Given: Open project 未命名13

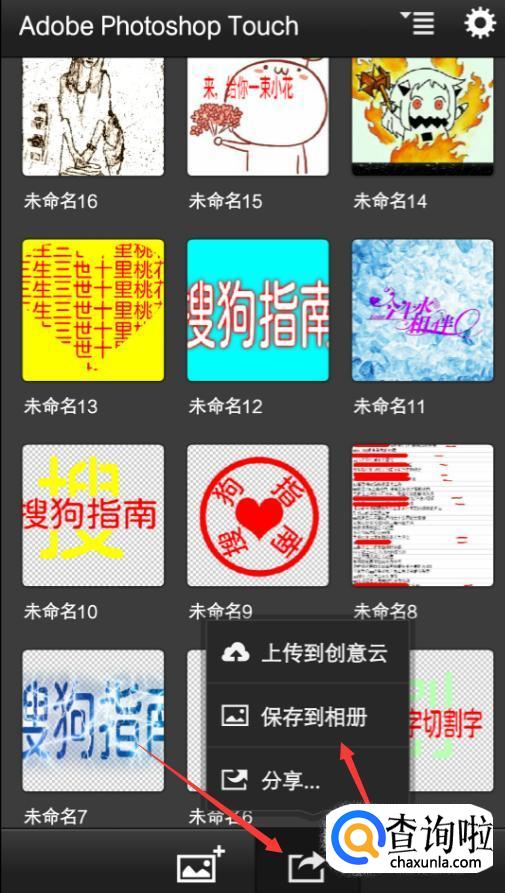Looking at the screenshot, I should pyautogui.click(x=93, y=310).
